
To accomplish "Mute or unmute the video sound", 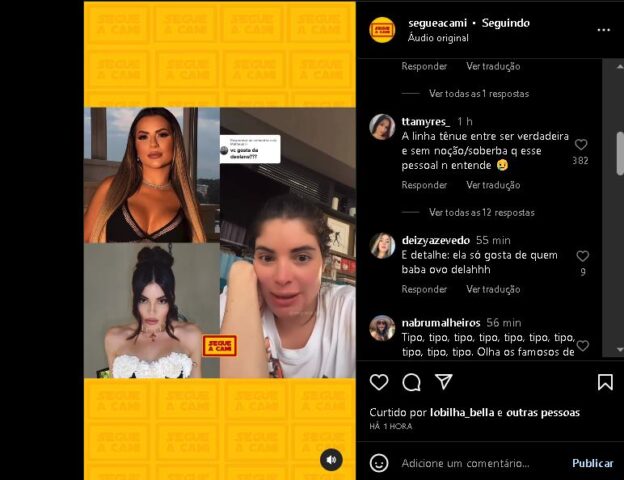I will click(332, 459).
